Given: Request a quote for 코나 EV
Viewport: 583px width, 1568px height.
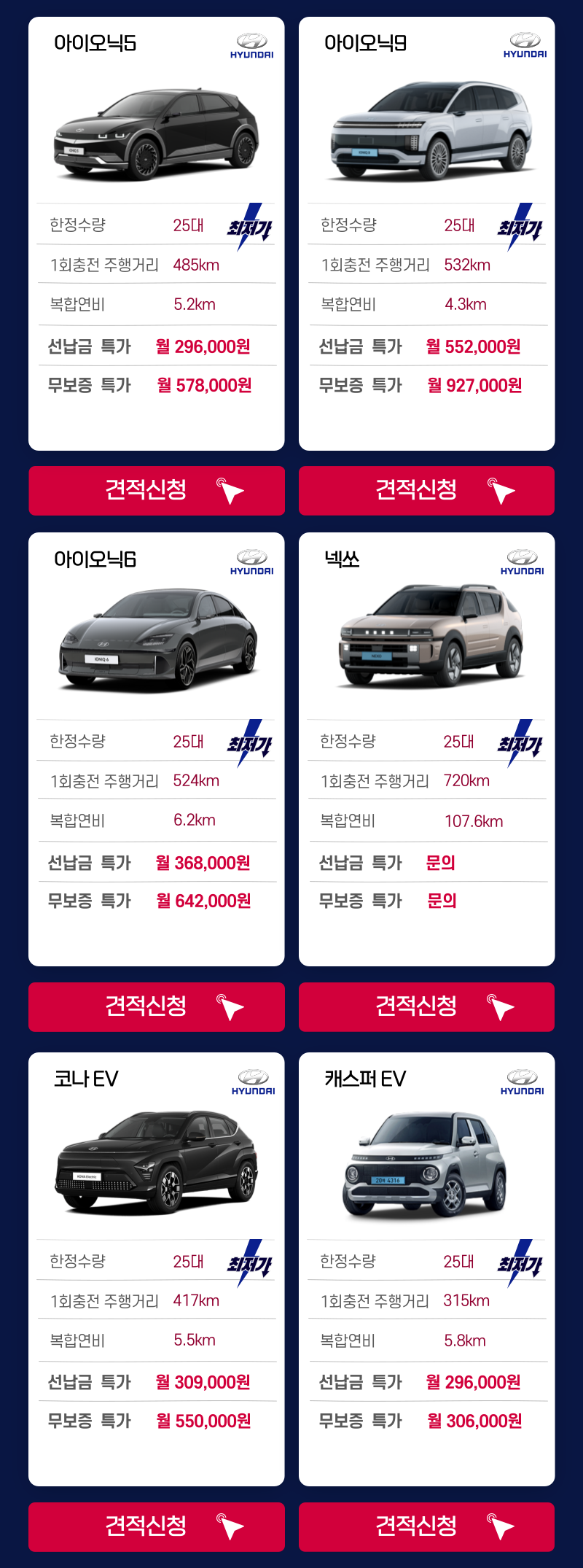Looking at the screenshot, I should (157, 1526).
